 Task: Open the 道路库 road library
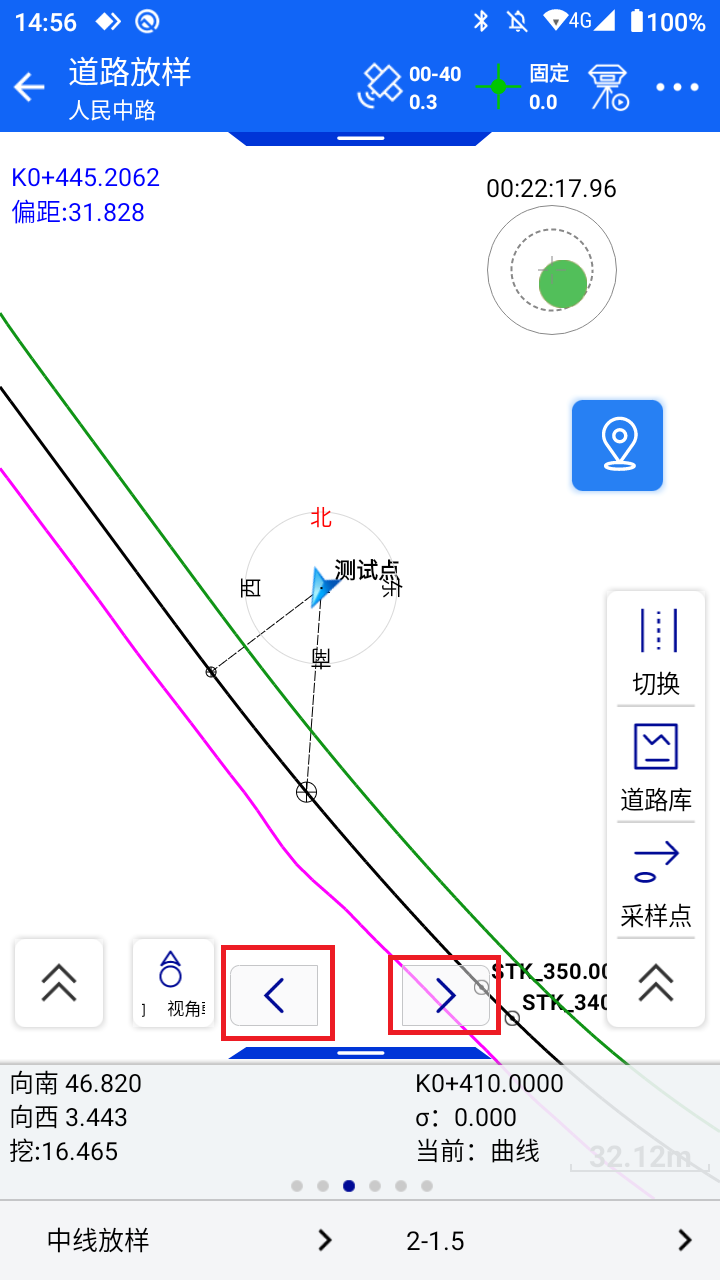click(x=656, y=768)
